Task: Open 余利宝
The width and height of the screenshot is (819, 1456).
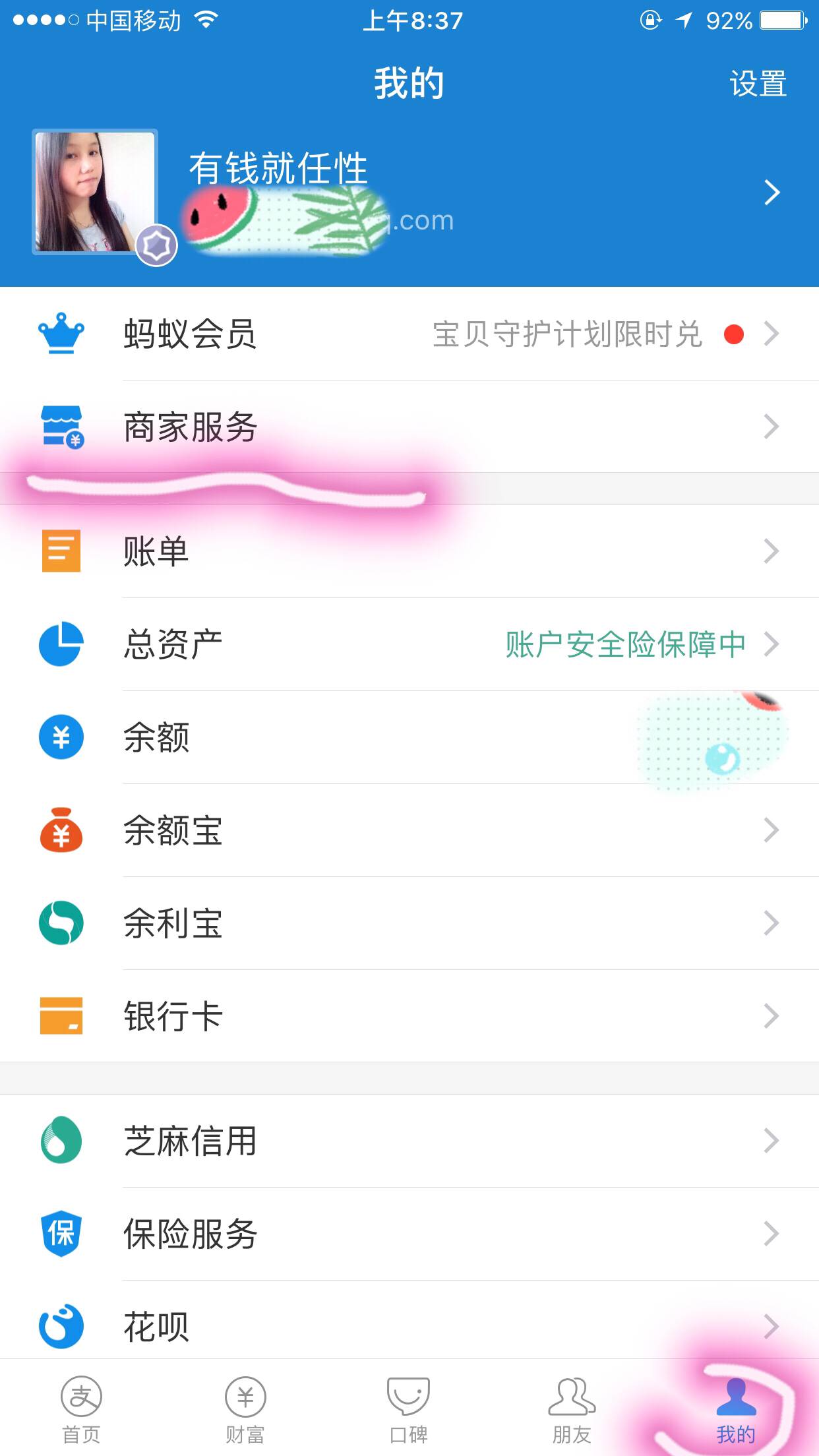Action: coord(409,923)
